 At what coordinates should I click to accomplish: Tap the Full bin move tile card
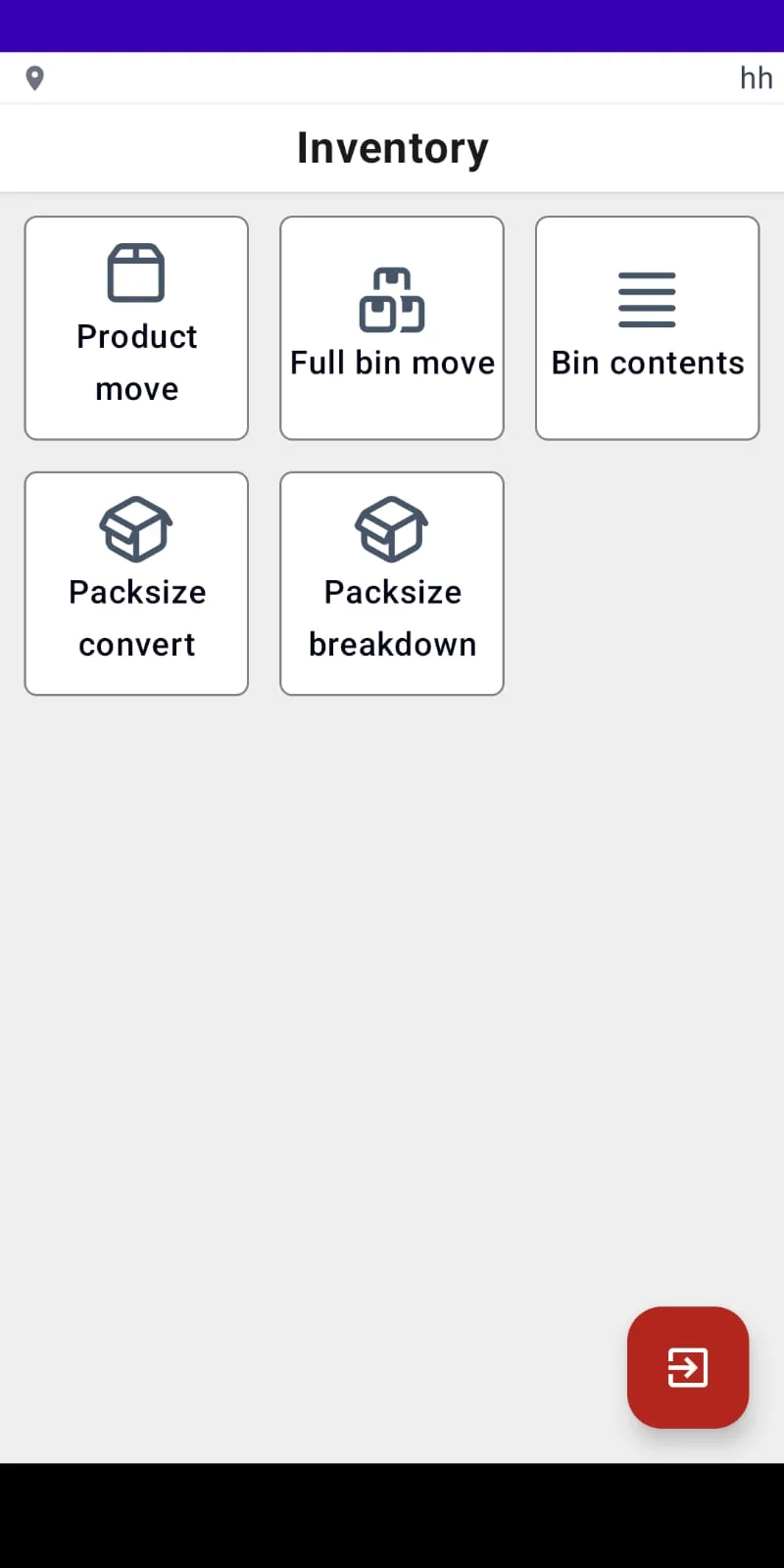[391, 328]
